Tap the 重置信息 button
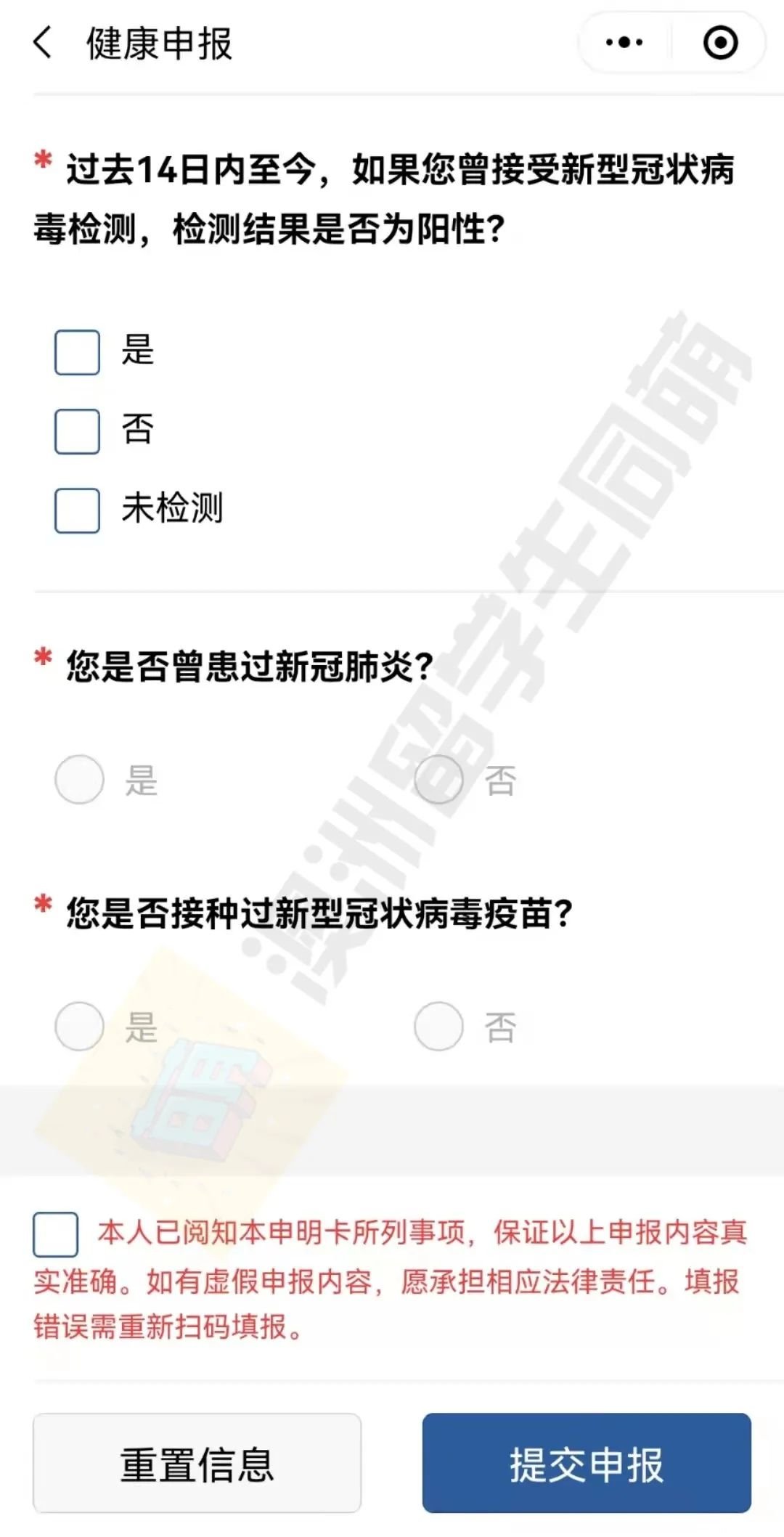This screenshot has width=784, height=1537. [x=197, y=1463]
